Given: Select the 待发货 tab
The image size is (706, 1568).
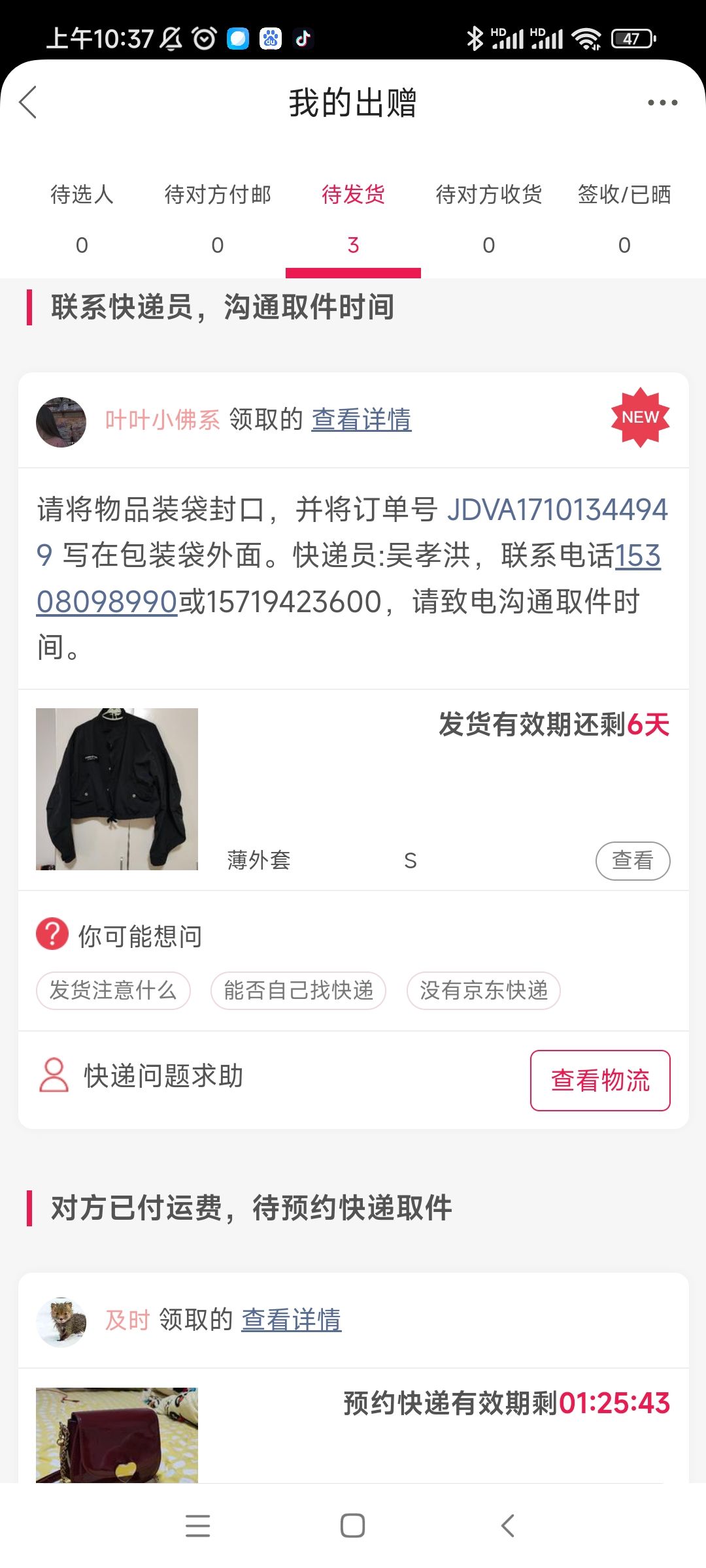Looking at the screenshot, I should tap(353, 219).
